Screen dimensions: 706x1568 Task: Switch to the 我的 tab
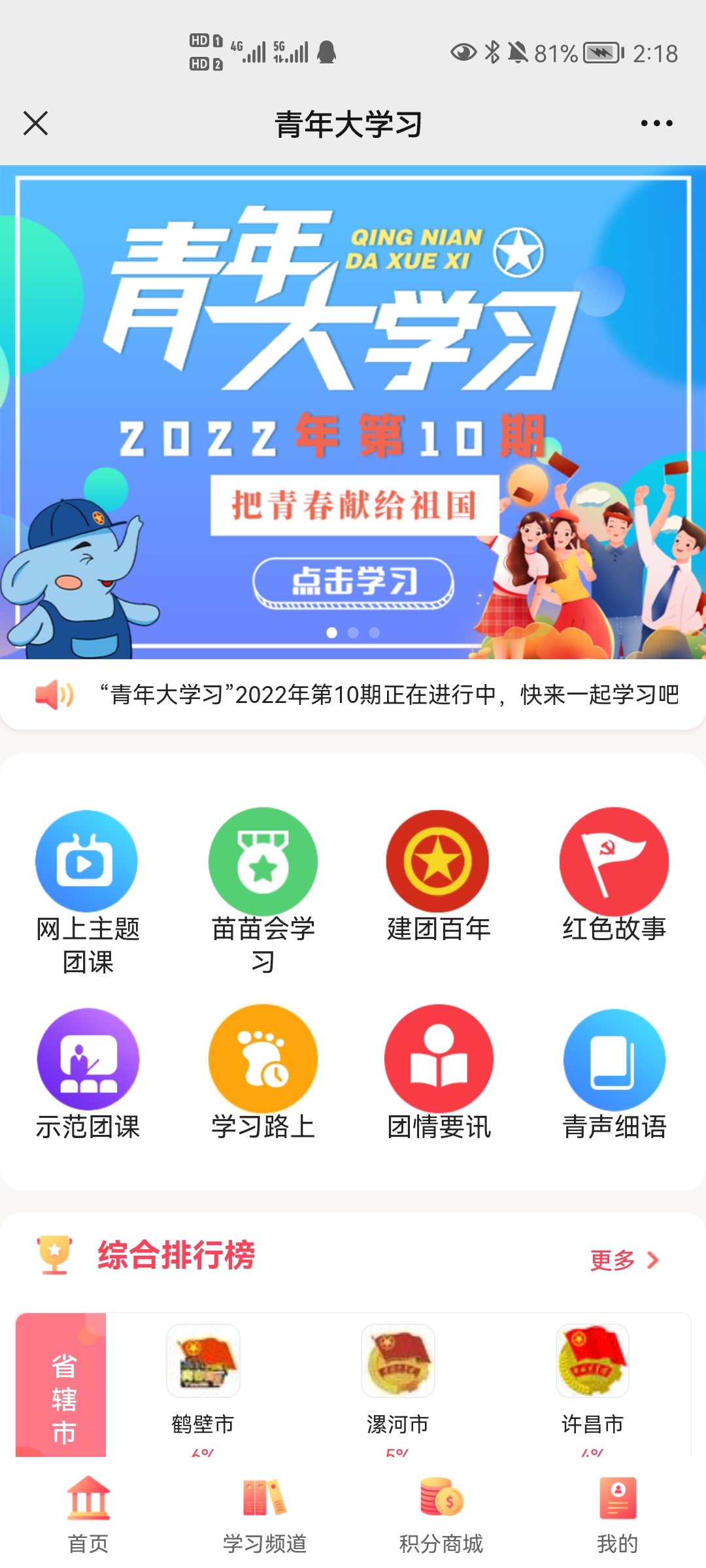click(618, 1515)
